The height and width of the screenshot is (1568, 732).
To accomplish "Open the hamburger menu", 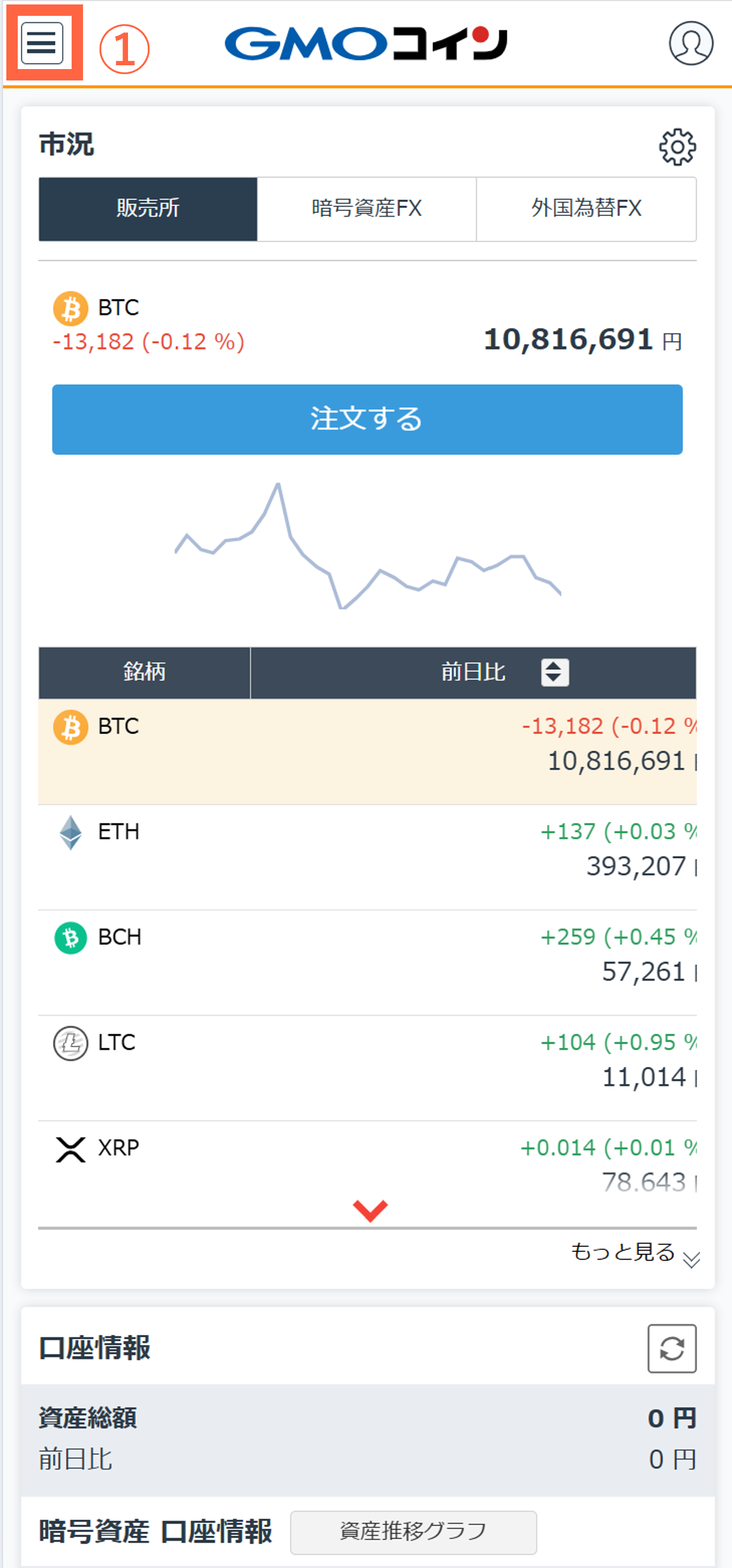I will coord(42,43).
